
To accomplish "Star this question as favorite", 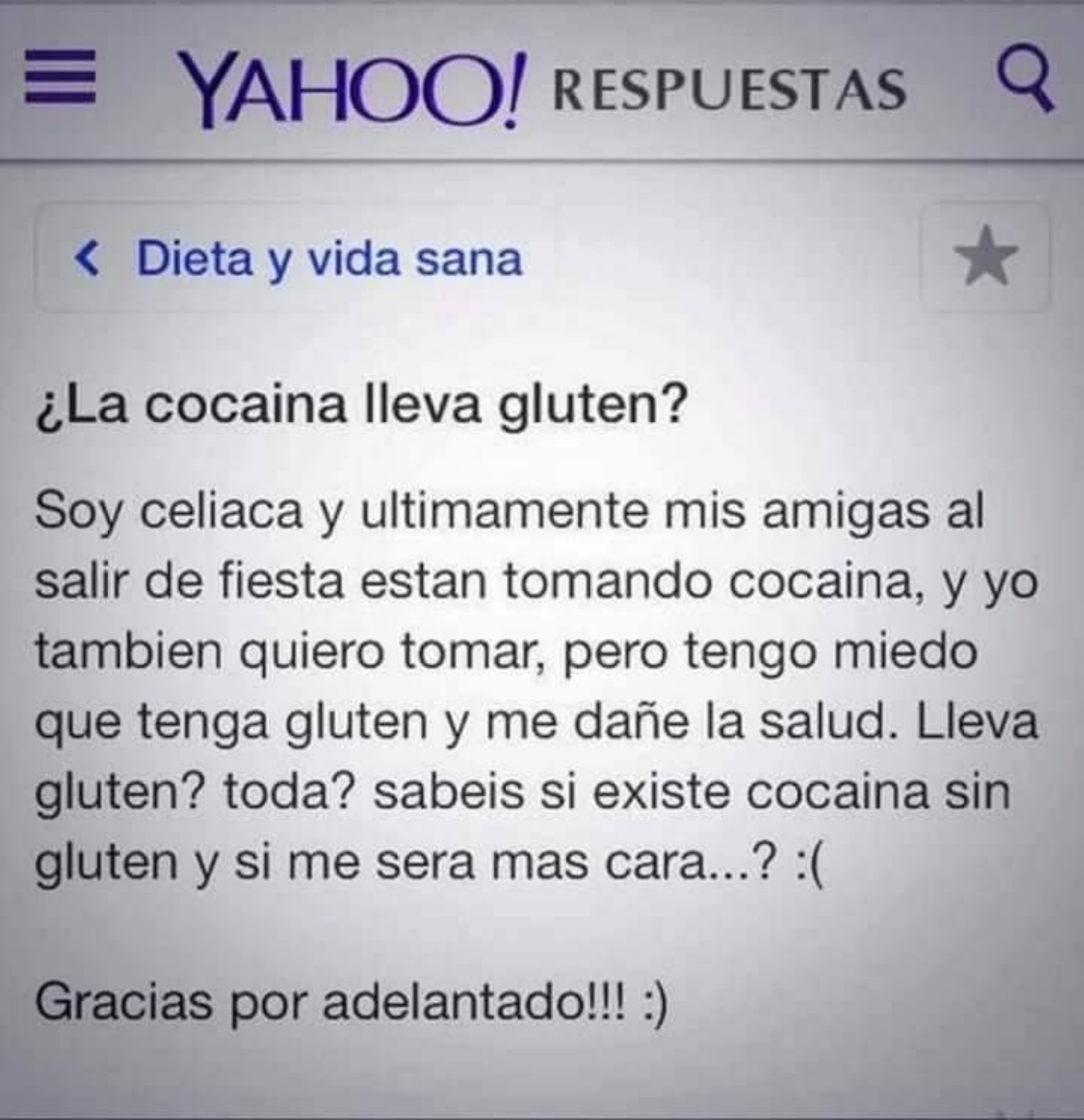I will point(987,256).
